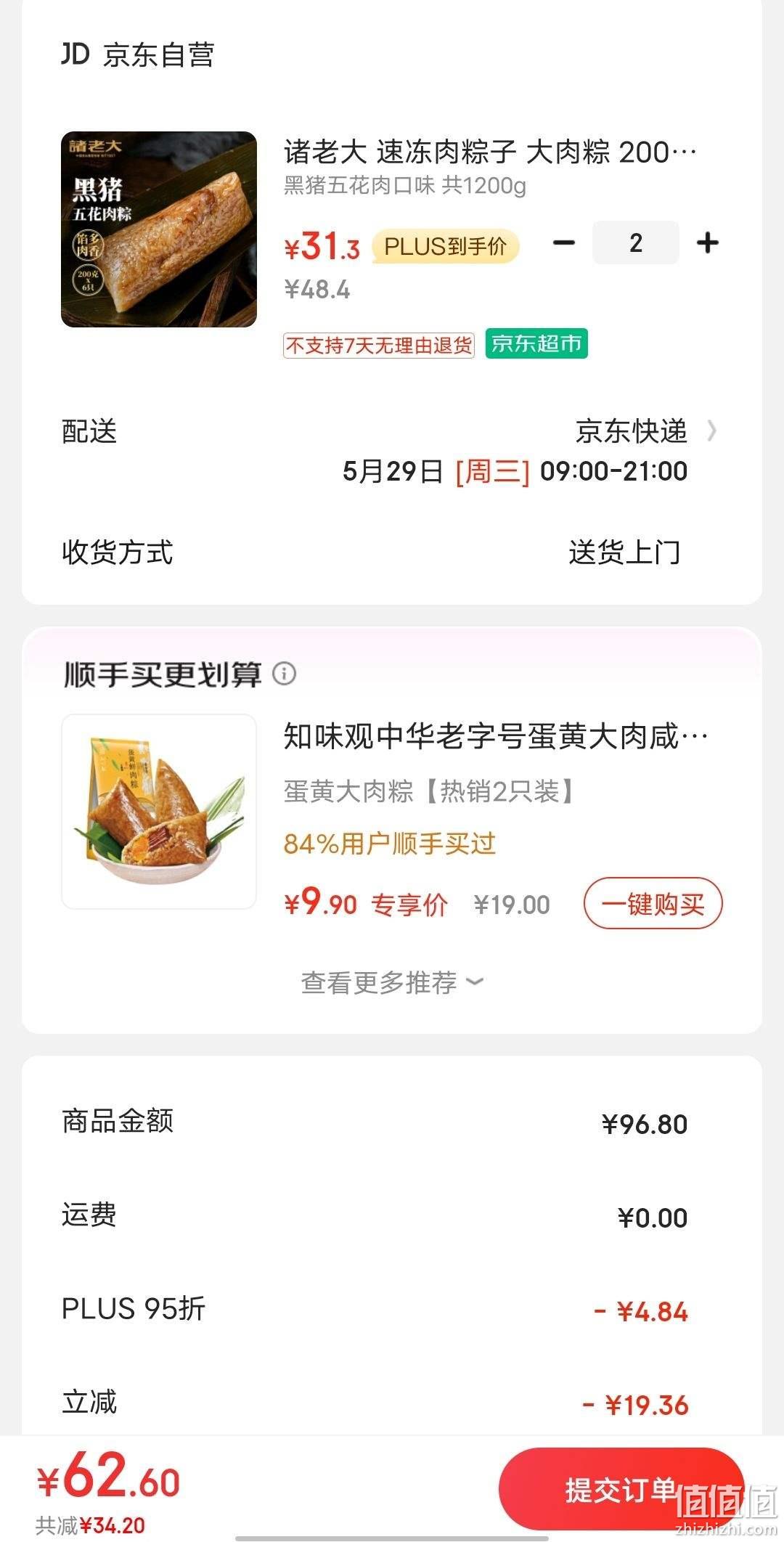Tap the quantity field showing 2
This screenshot has width=784, height=1542.
coord(636,243)
